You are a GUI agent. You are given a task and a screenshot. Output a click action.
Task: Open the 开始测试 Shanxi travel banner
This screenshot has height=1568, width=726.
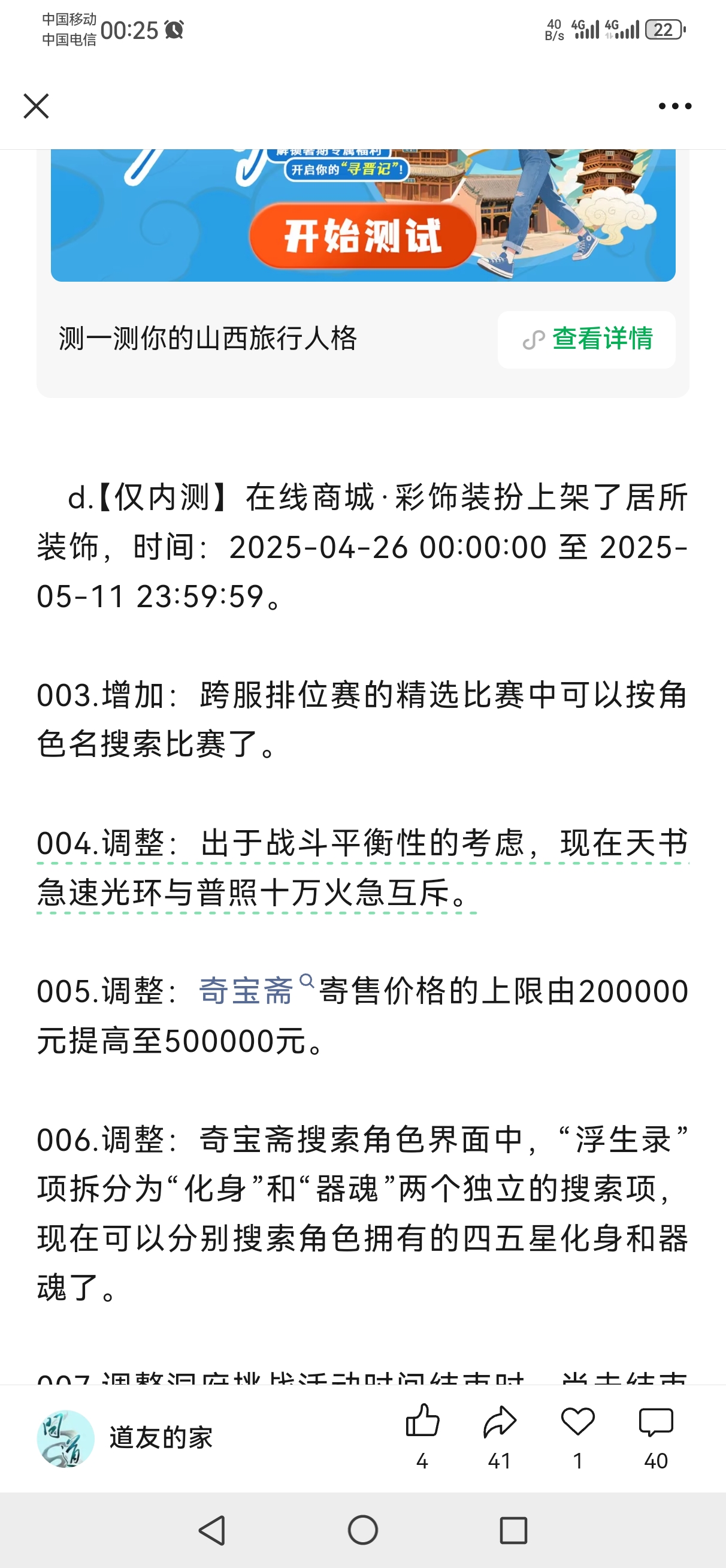click(x=362, y=215)
